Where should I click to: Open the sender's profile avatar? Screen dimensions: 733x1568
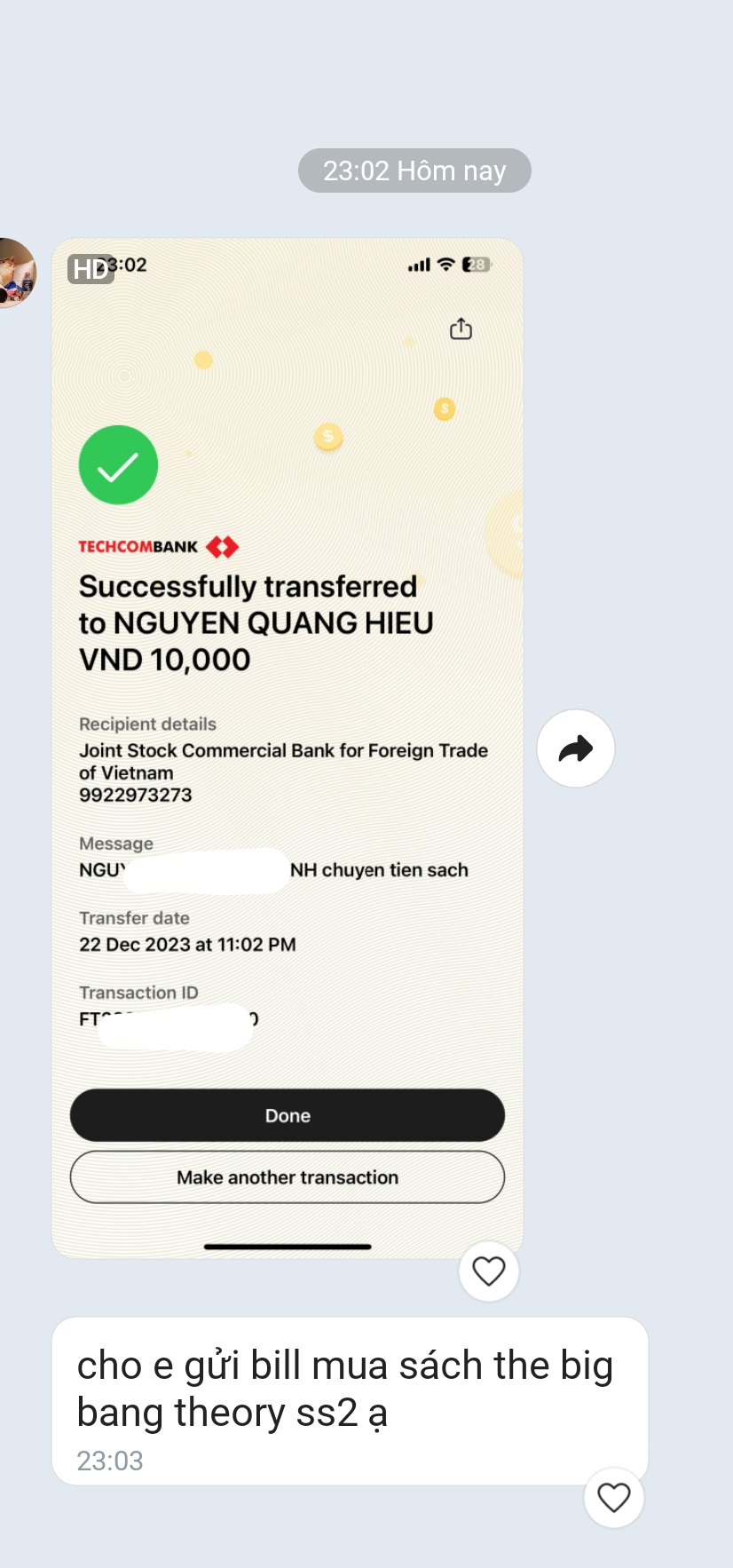pos(16,273)
